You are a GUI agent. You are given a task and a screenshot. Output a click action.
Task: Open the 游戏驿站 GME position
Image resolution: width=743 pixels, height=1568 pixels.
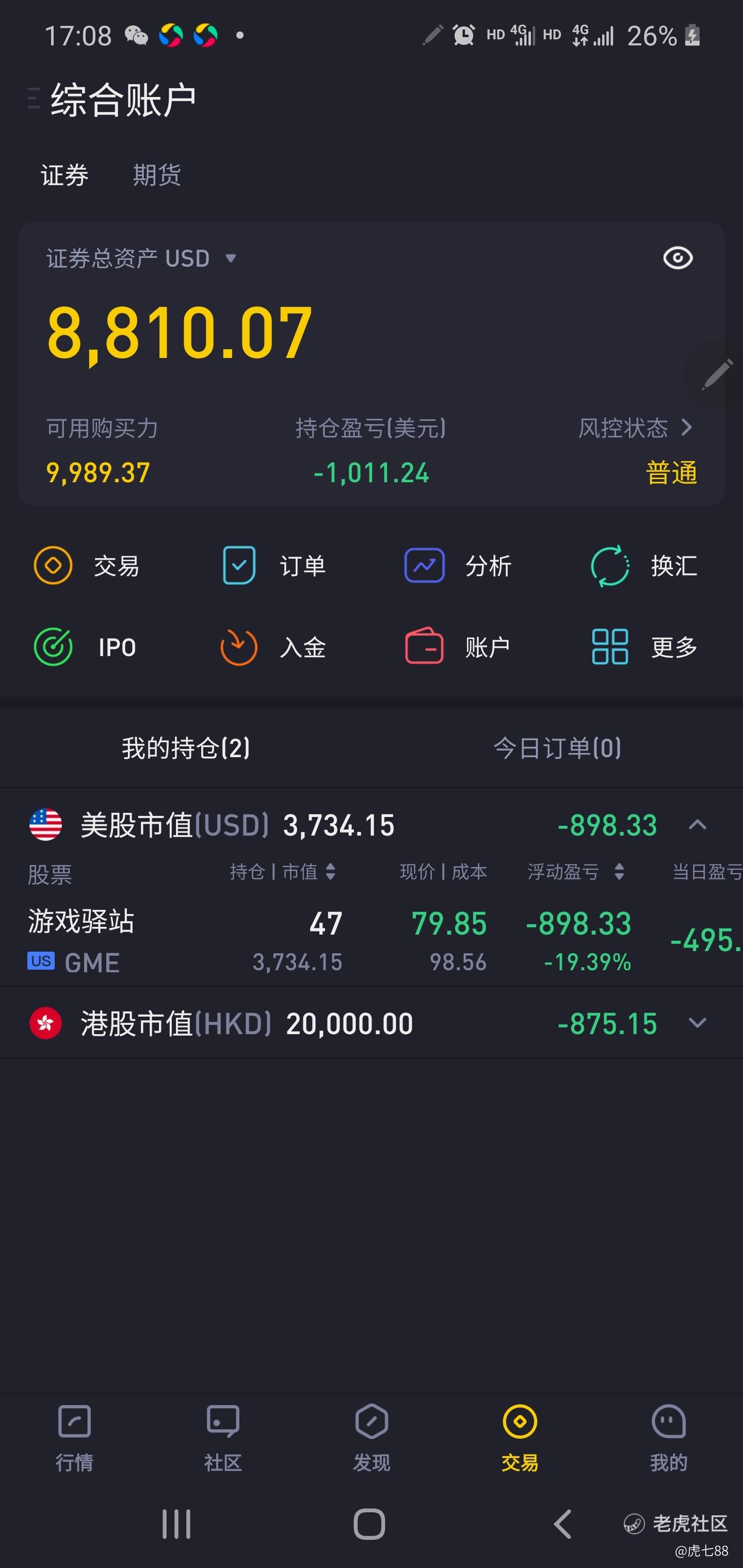[372, 940]
